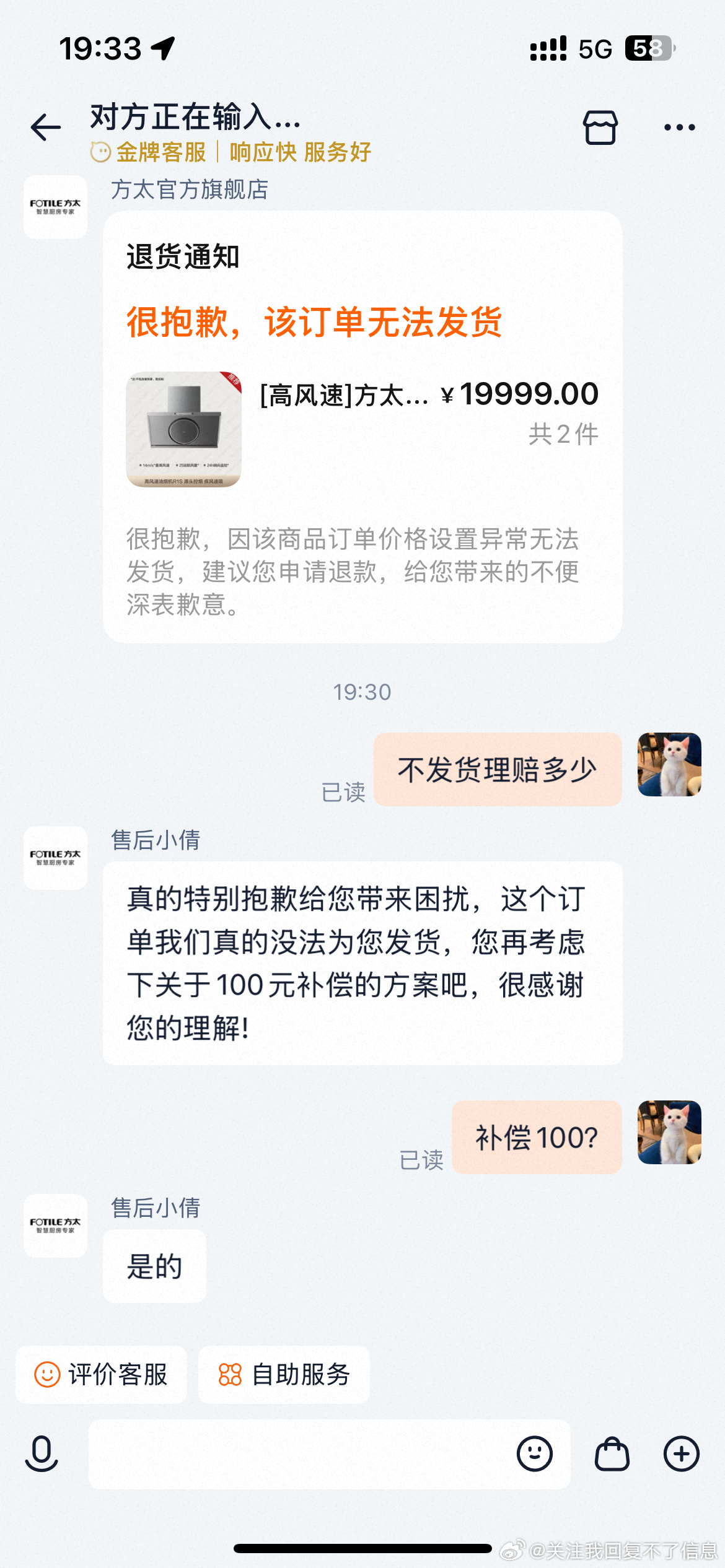Open the plus attachments menu
The image size is (725, 1568).
[x=681, y=1453]
